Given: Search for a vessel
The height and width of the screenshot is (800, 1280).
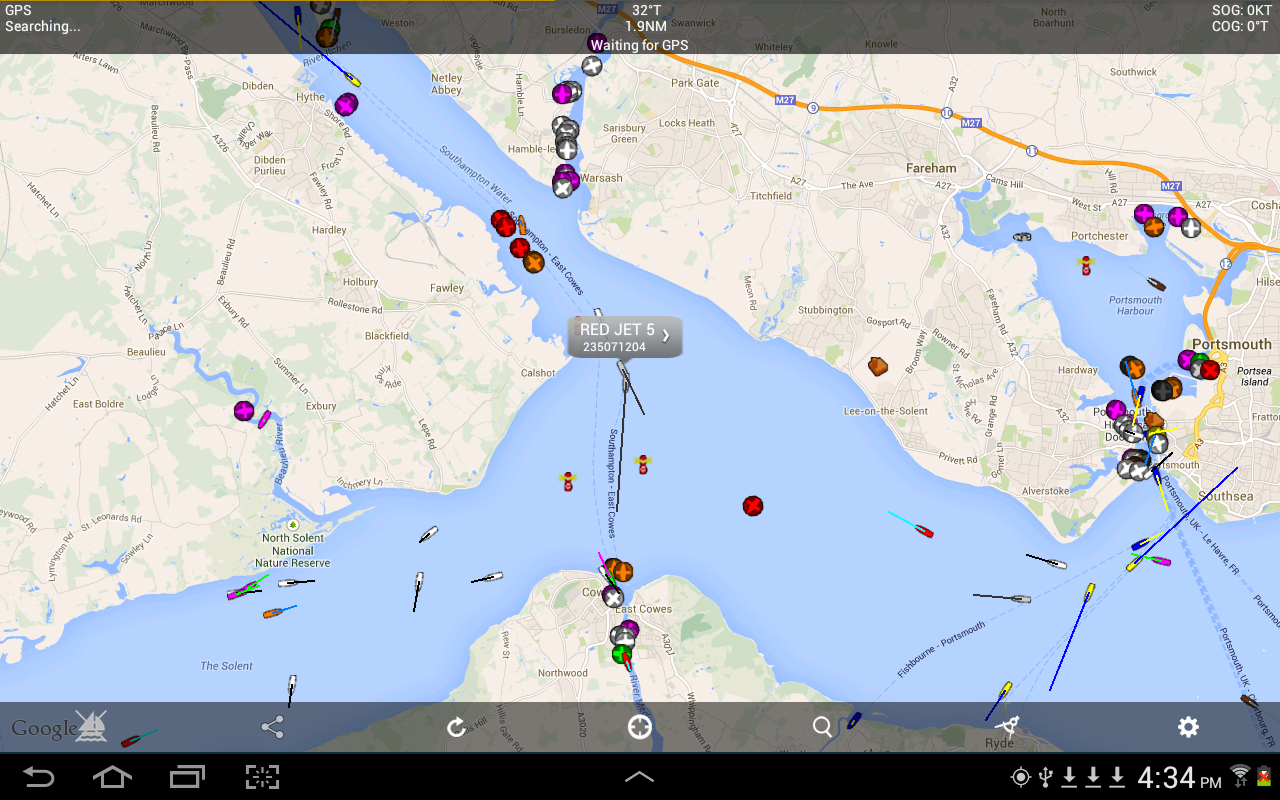Looking at the screenshot, I should [x=822, y=727].
